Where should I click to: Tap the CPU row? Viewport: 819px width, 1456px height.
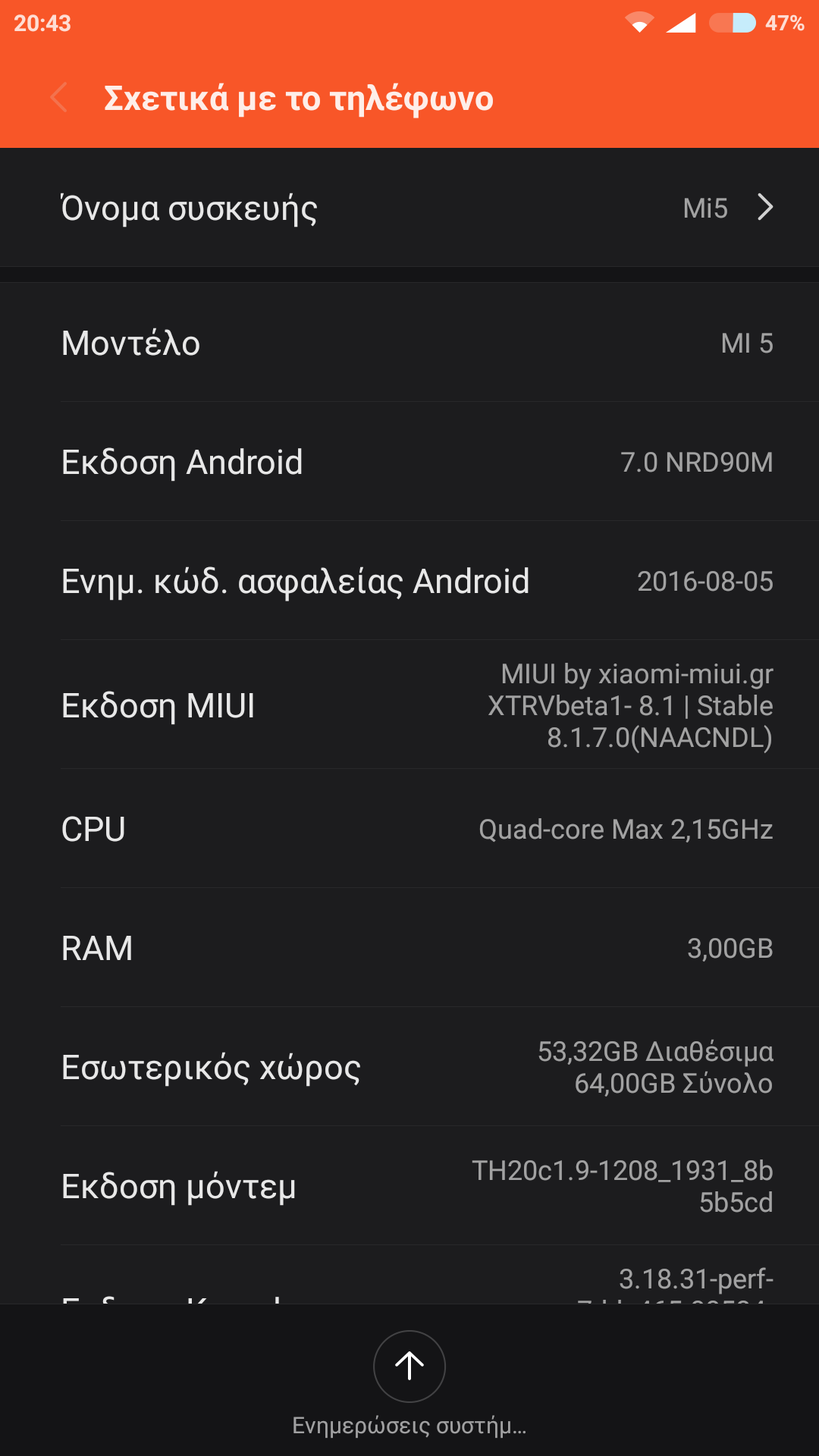coord(409,829)
